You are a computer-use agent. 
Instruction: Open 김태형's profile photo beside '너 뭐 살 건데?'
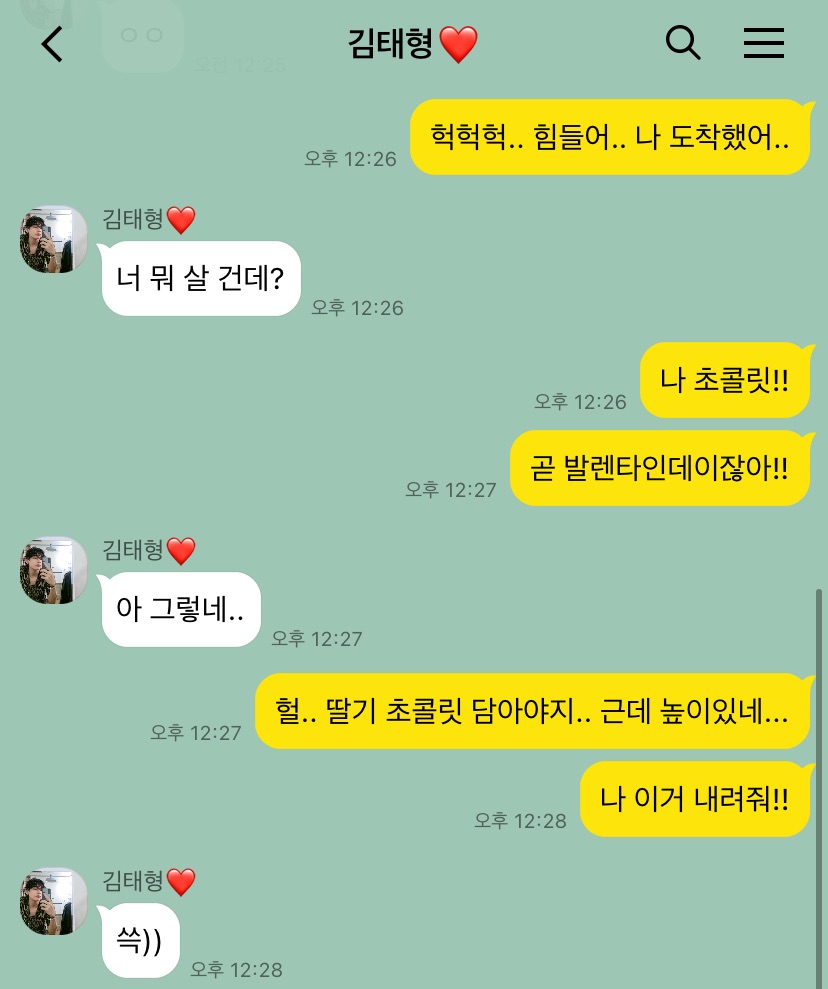(54, 240)
